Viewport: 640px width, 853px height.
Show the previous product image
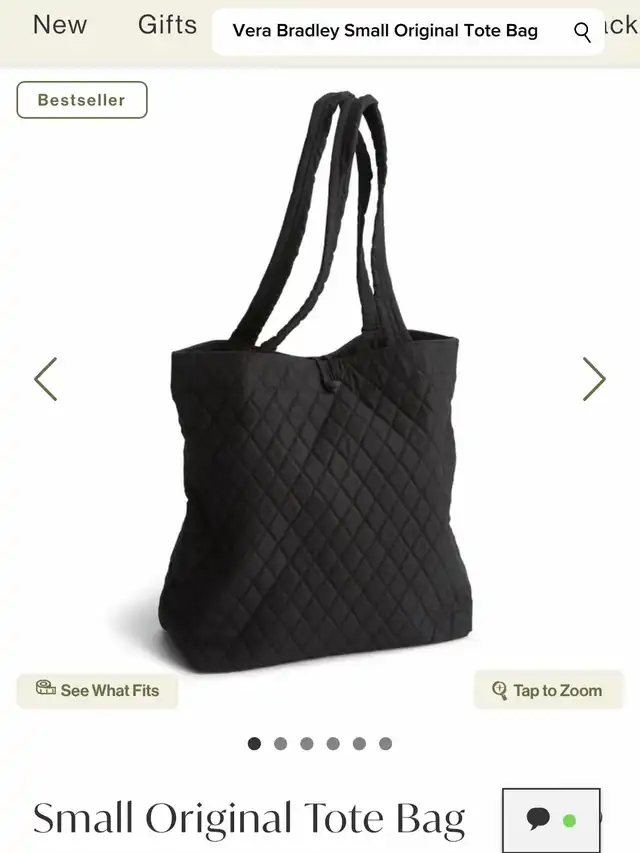tap(45, 380)
